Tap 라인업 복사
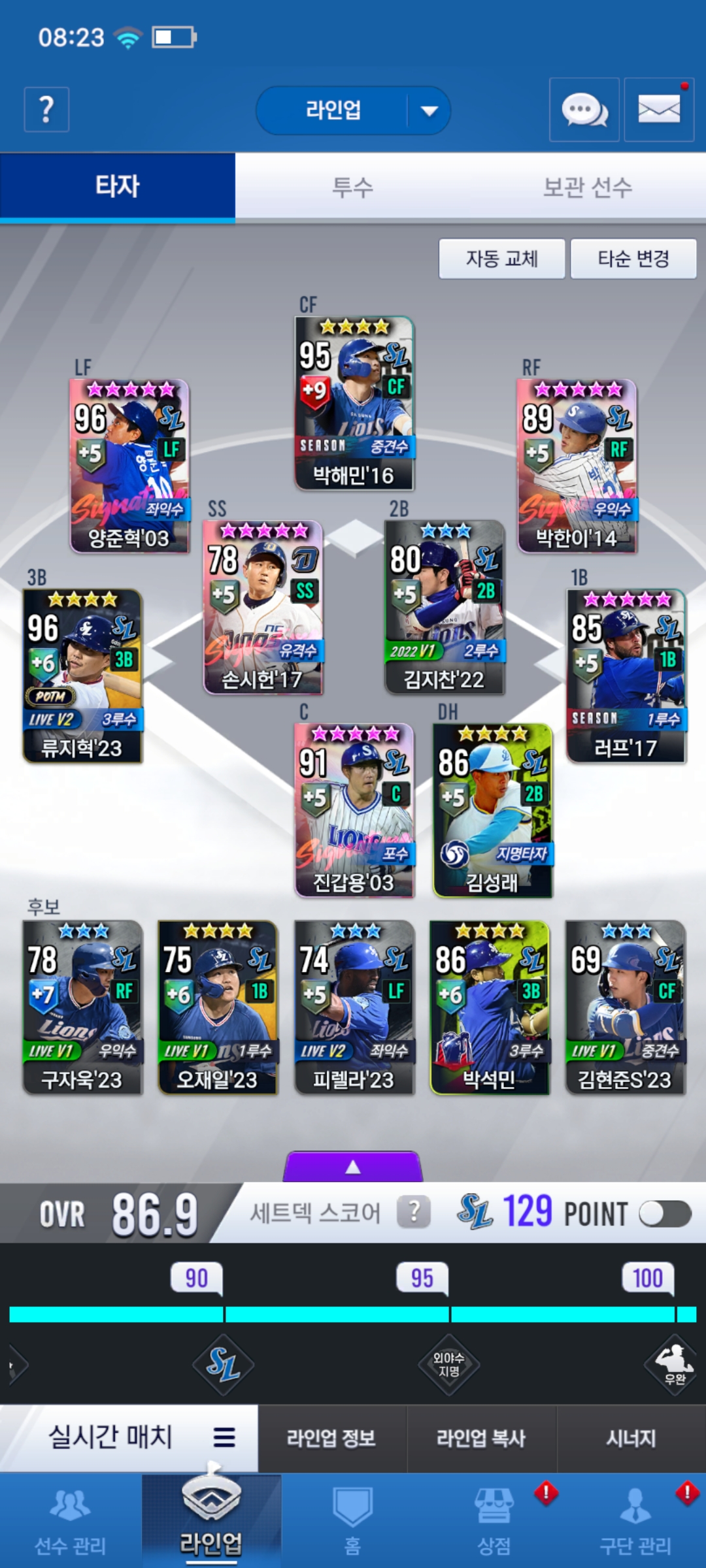 [x=481, y=1438]
